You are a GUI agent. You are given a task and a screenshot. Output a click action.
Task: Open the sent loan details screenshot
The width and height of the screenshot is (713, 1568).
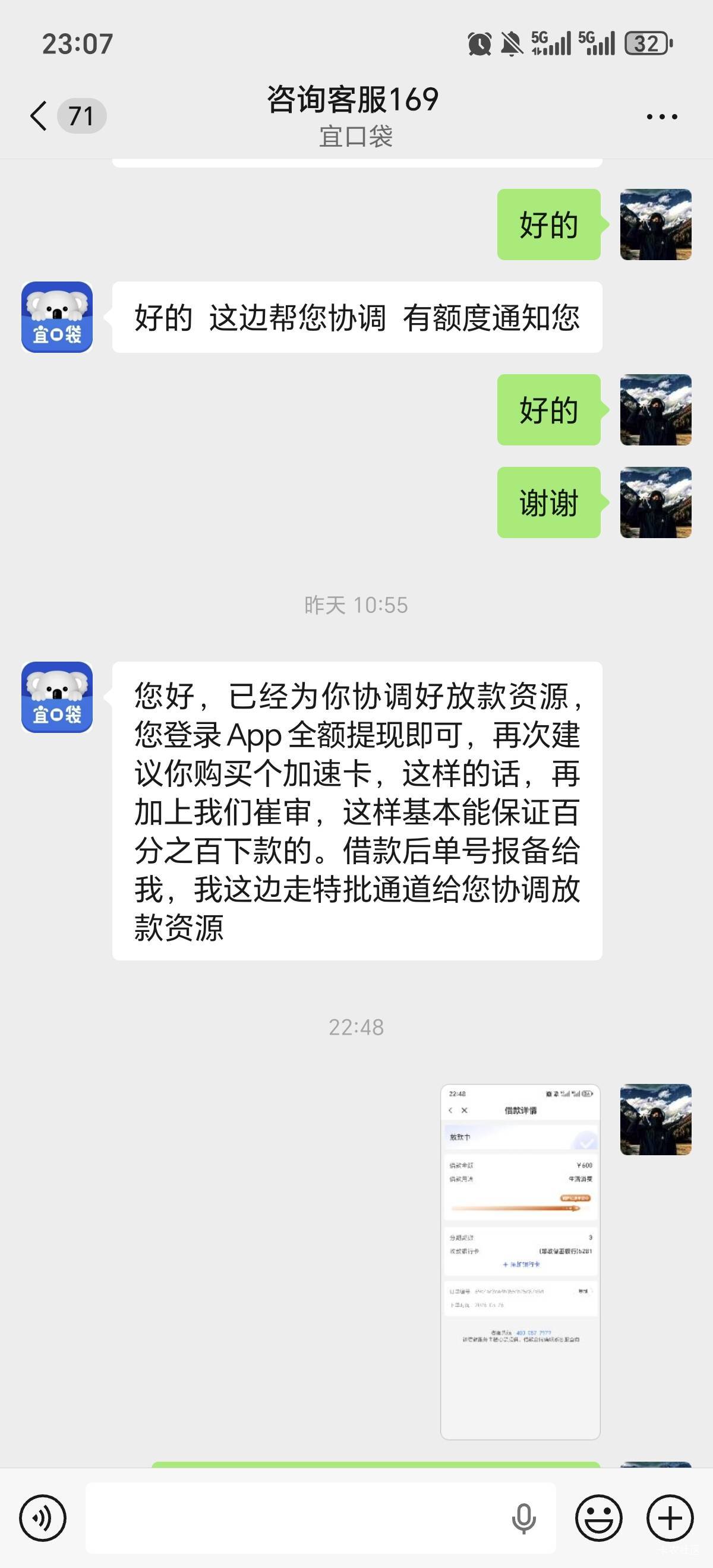520,1261
